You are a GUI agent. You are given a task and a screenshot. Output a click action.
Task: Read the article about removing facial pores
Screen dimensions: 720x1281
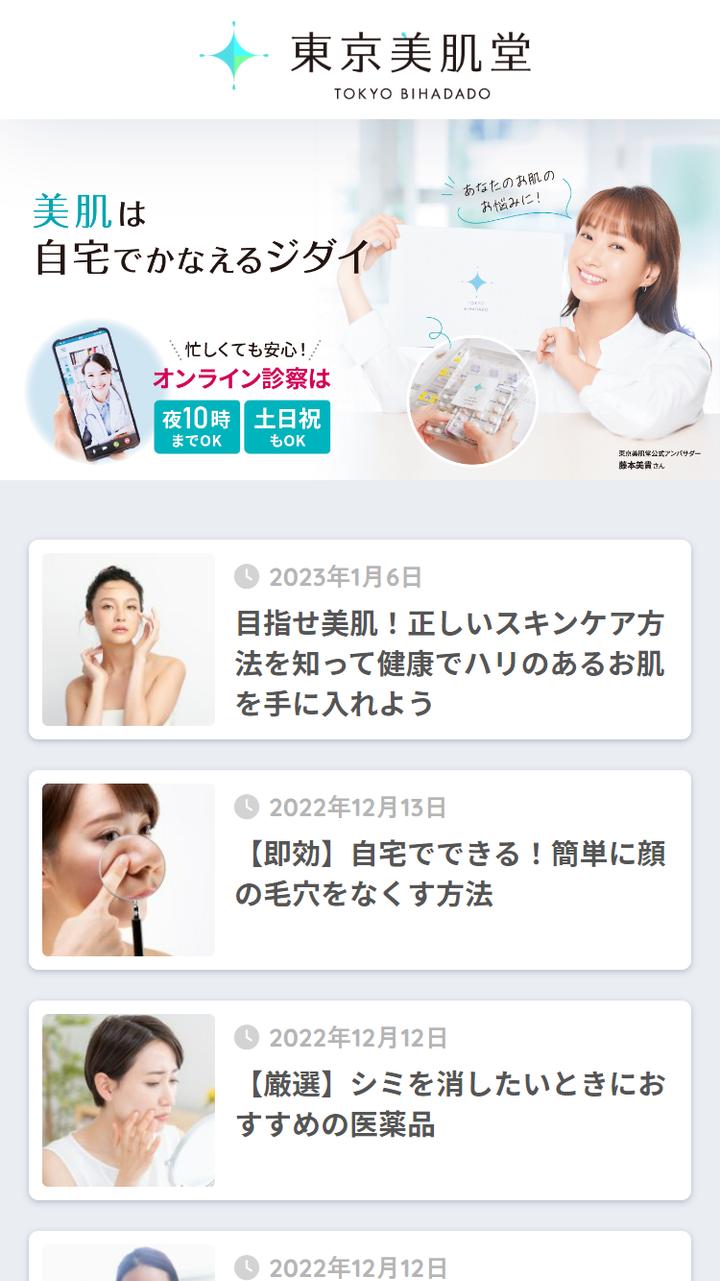click(450, 873)
